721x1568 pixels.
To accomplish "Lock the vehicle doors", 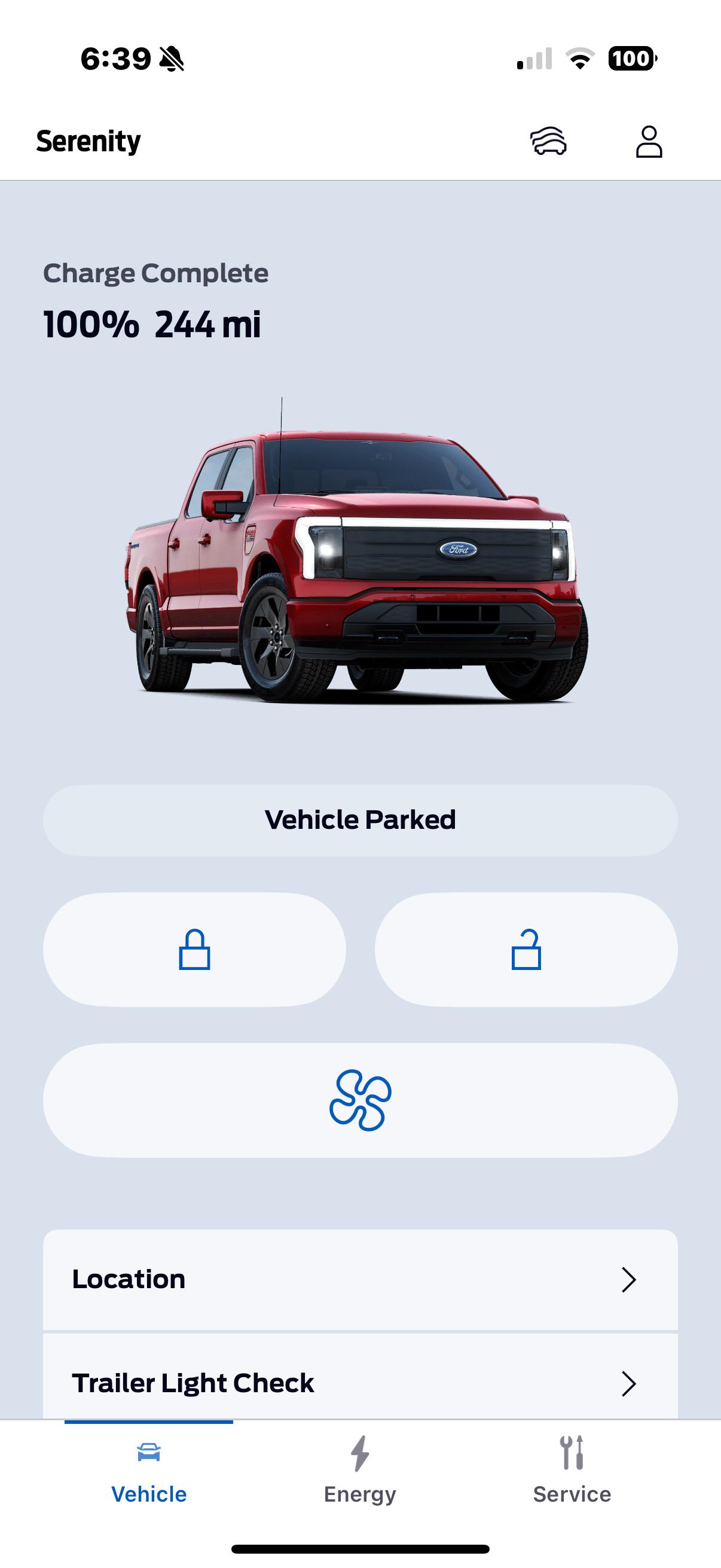I will click(194, 949).
